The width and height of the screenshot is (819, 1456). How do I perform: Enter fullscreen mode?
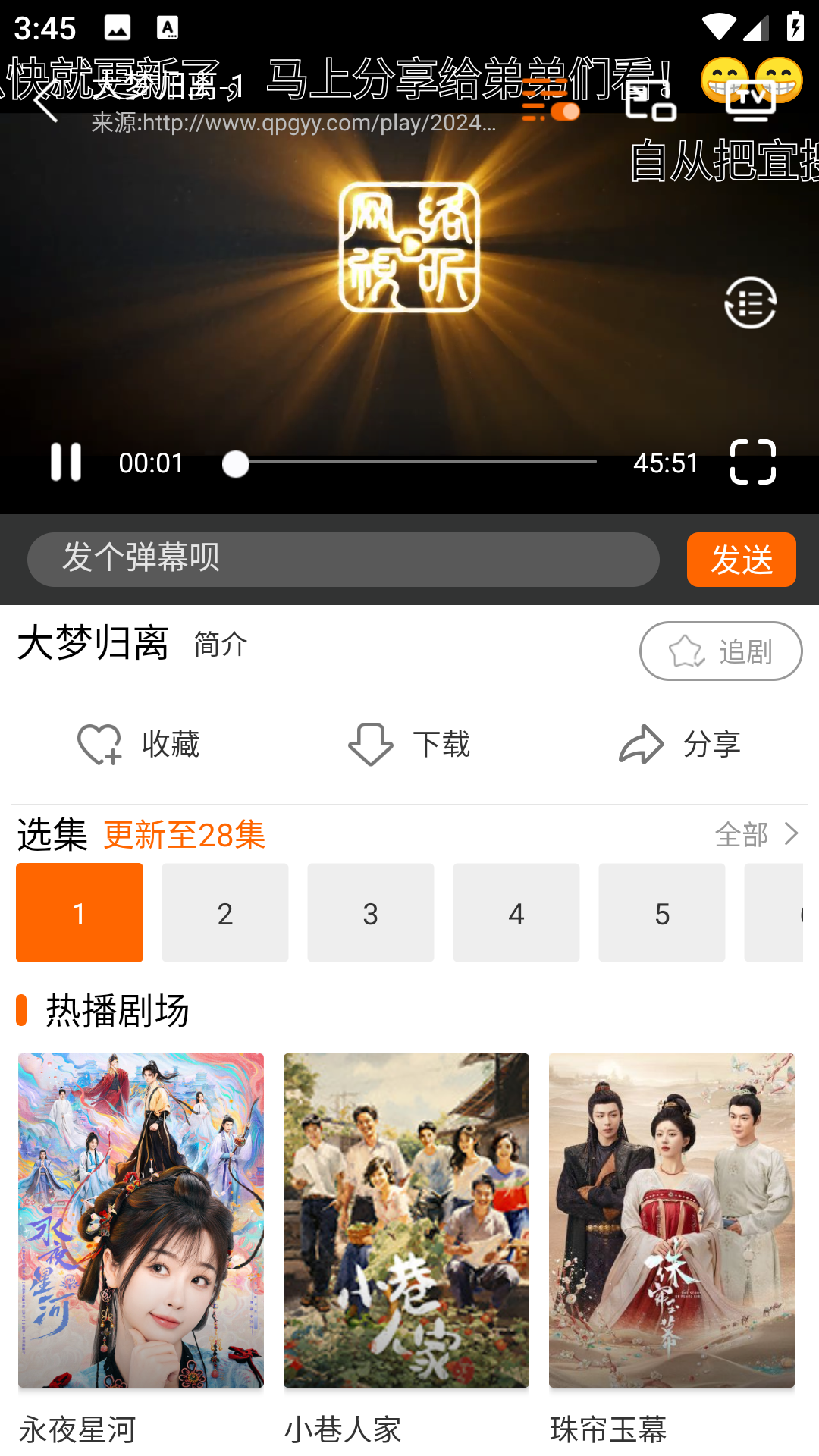(x=753, y=463)
